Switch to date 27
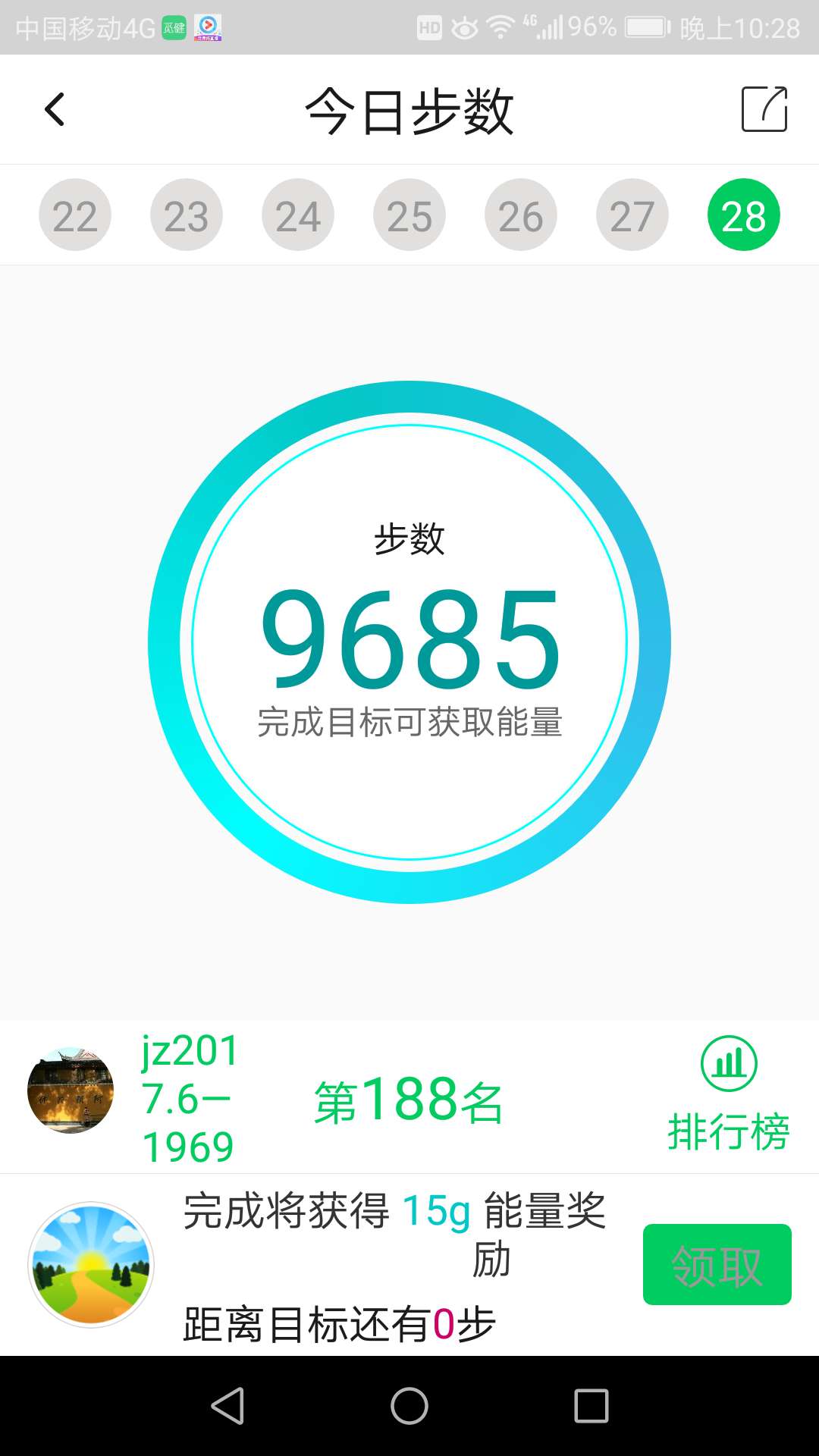Viewport: 819px width, 1456px height. [x=632, y=214]
